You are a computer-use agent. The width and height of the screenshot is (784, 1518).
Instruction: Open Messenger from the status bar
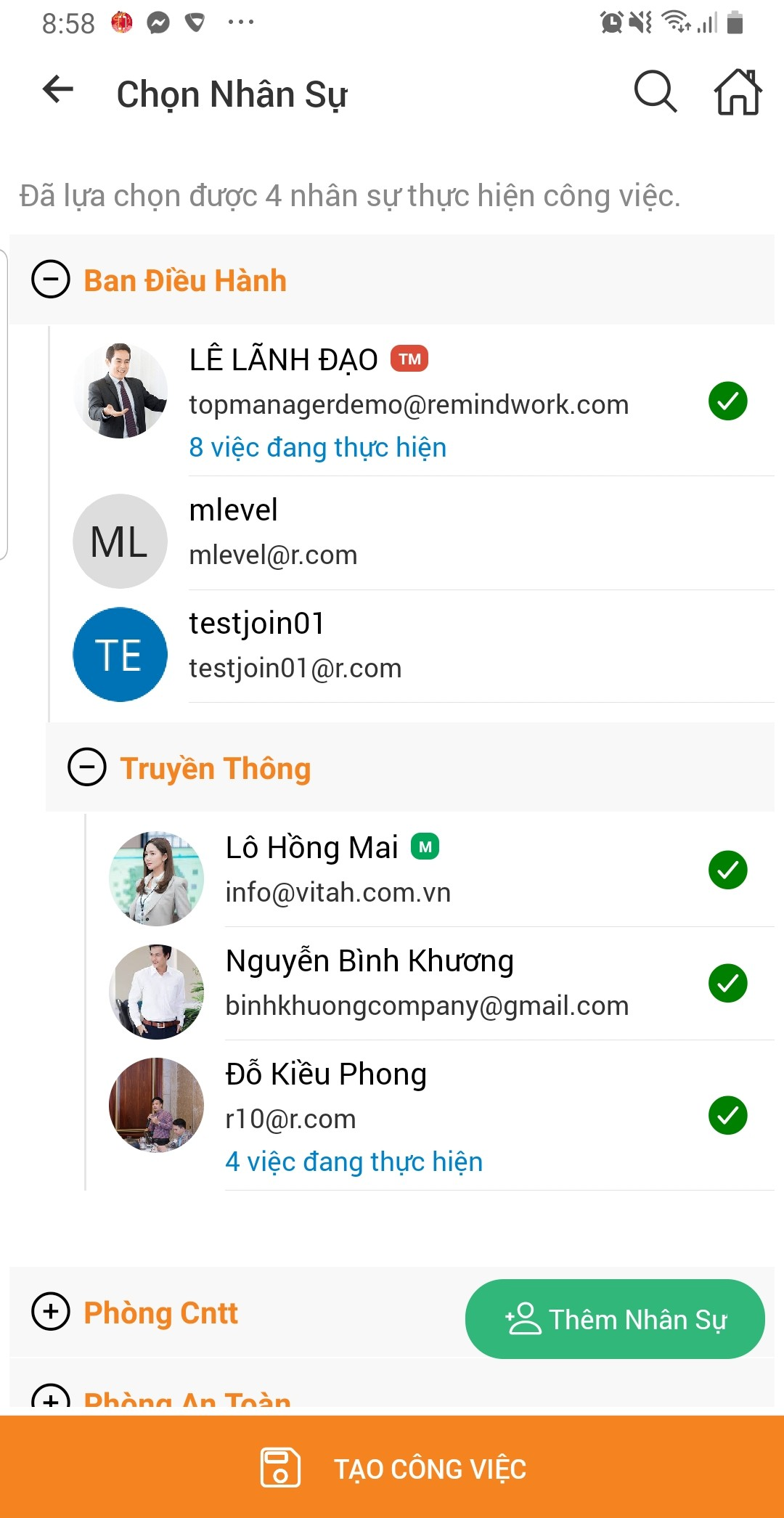click(x=158, y=22)
